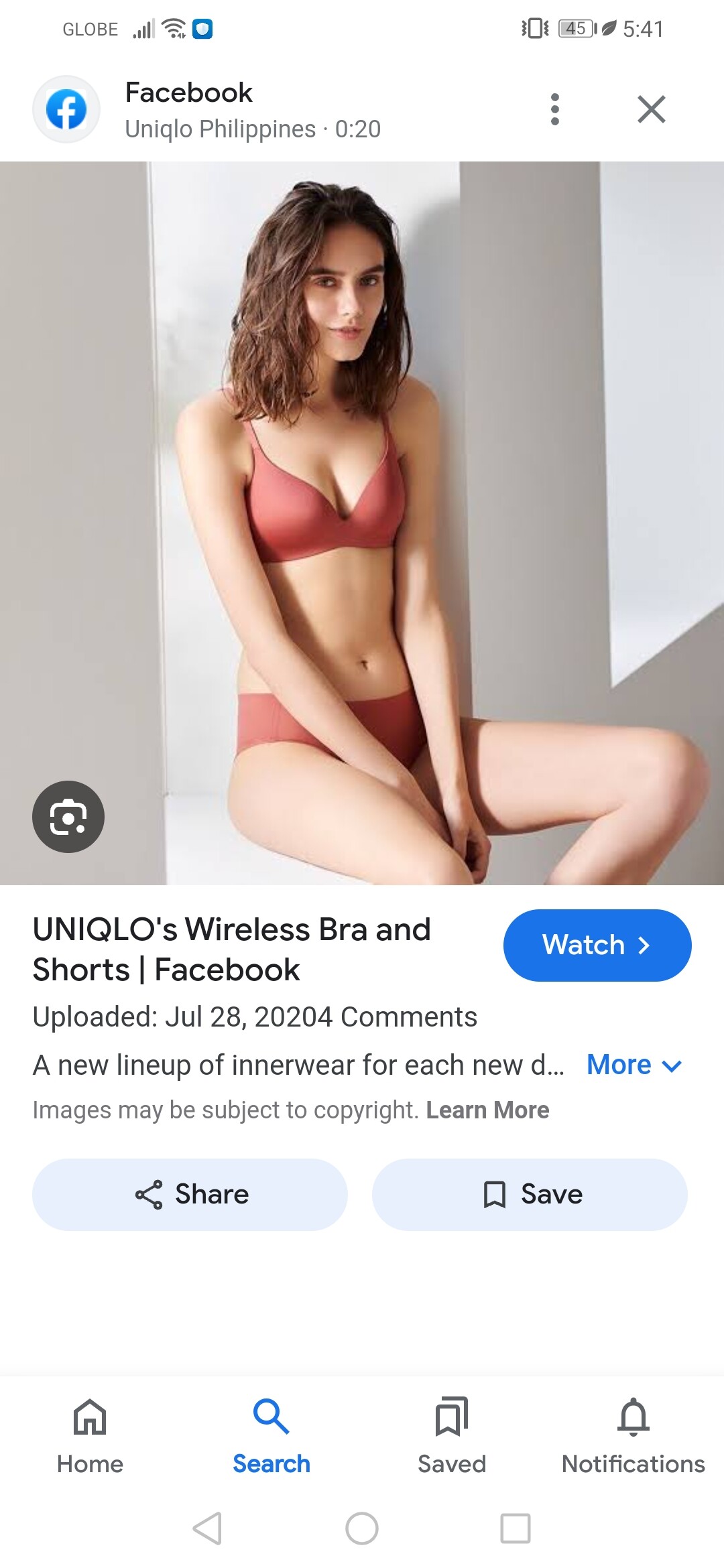Open the recent apps view
This screenshot has height=1568, width=724.
516,1528
